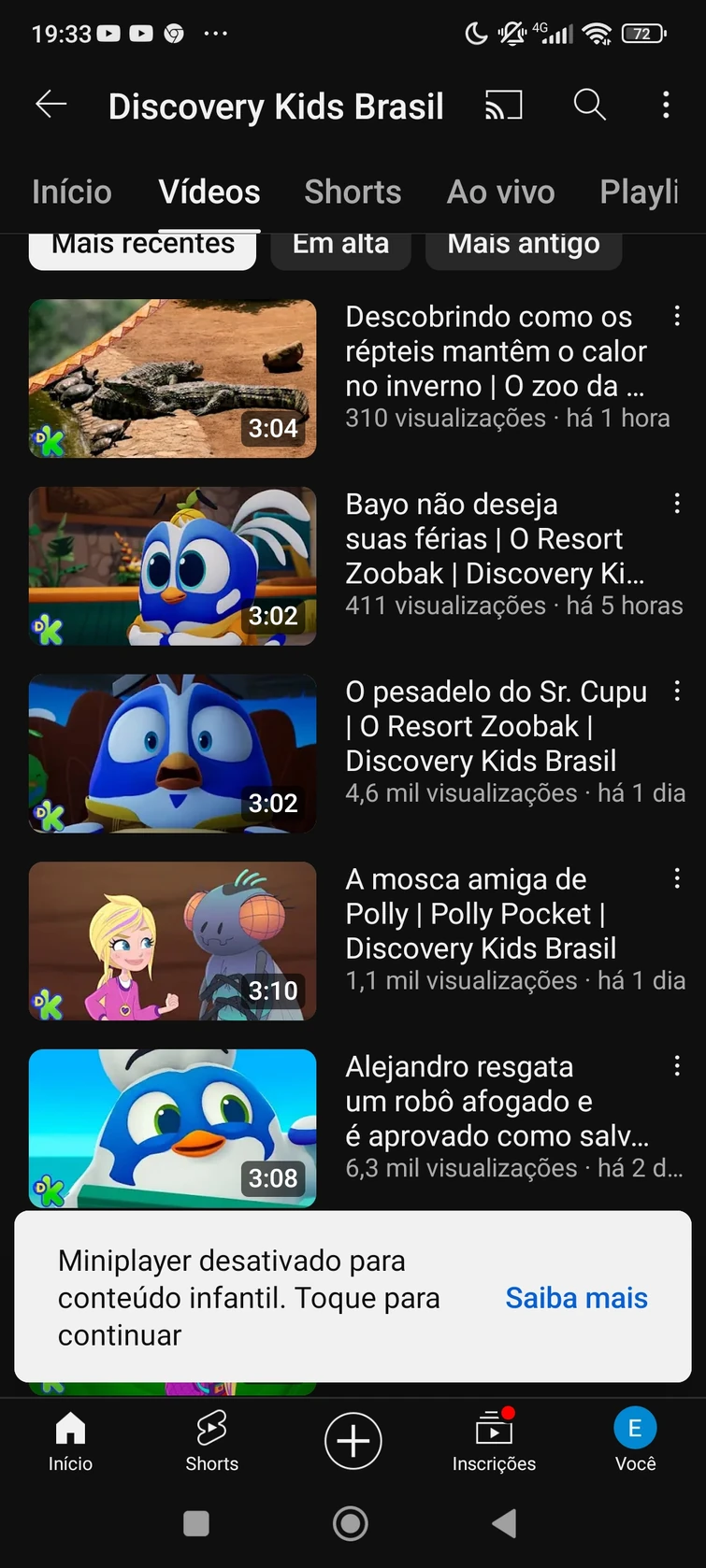Open options for A mosca amiga de Polly
Image resolution: width=706 pixels, height=1568 pixels.
point(677,878)
